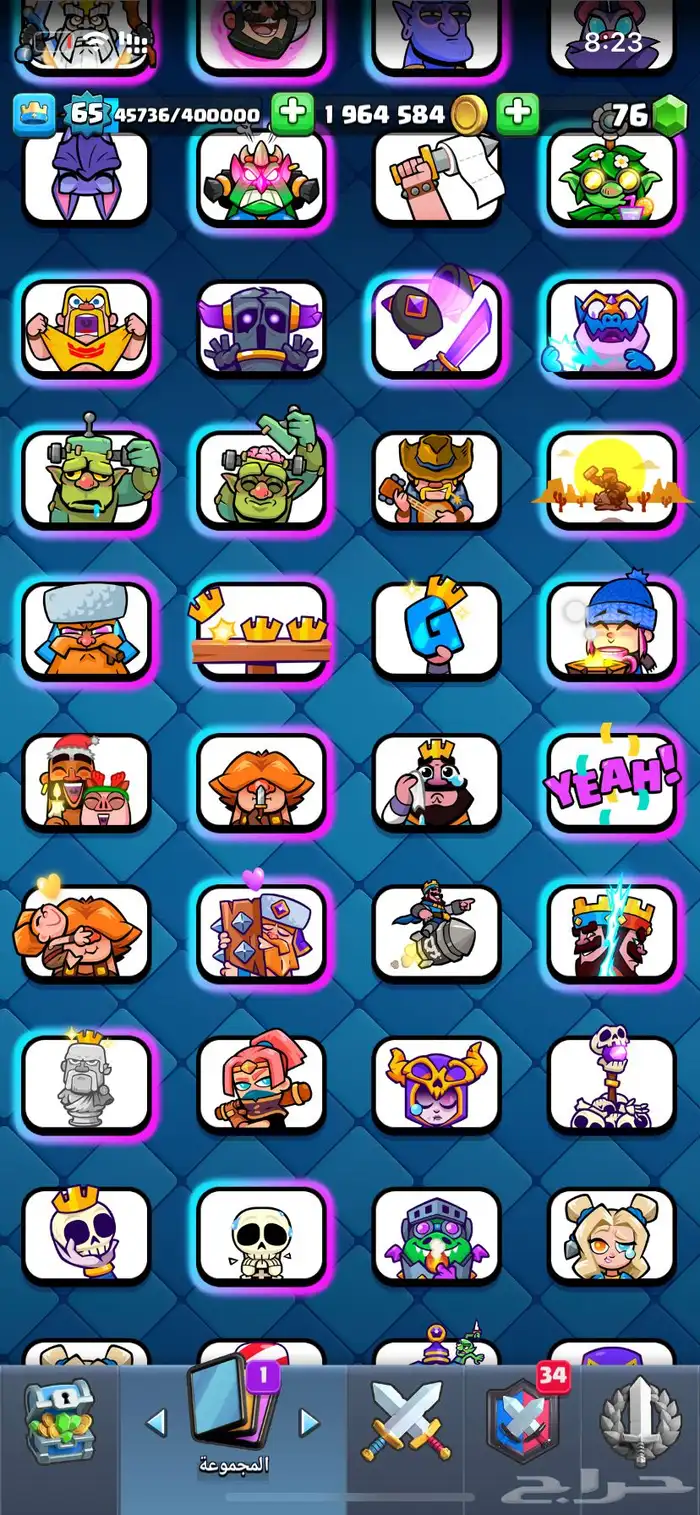Choose the blue letter G emote
700x1515 pixels.
click(x=436, y=629)
